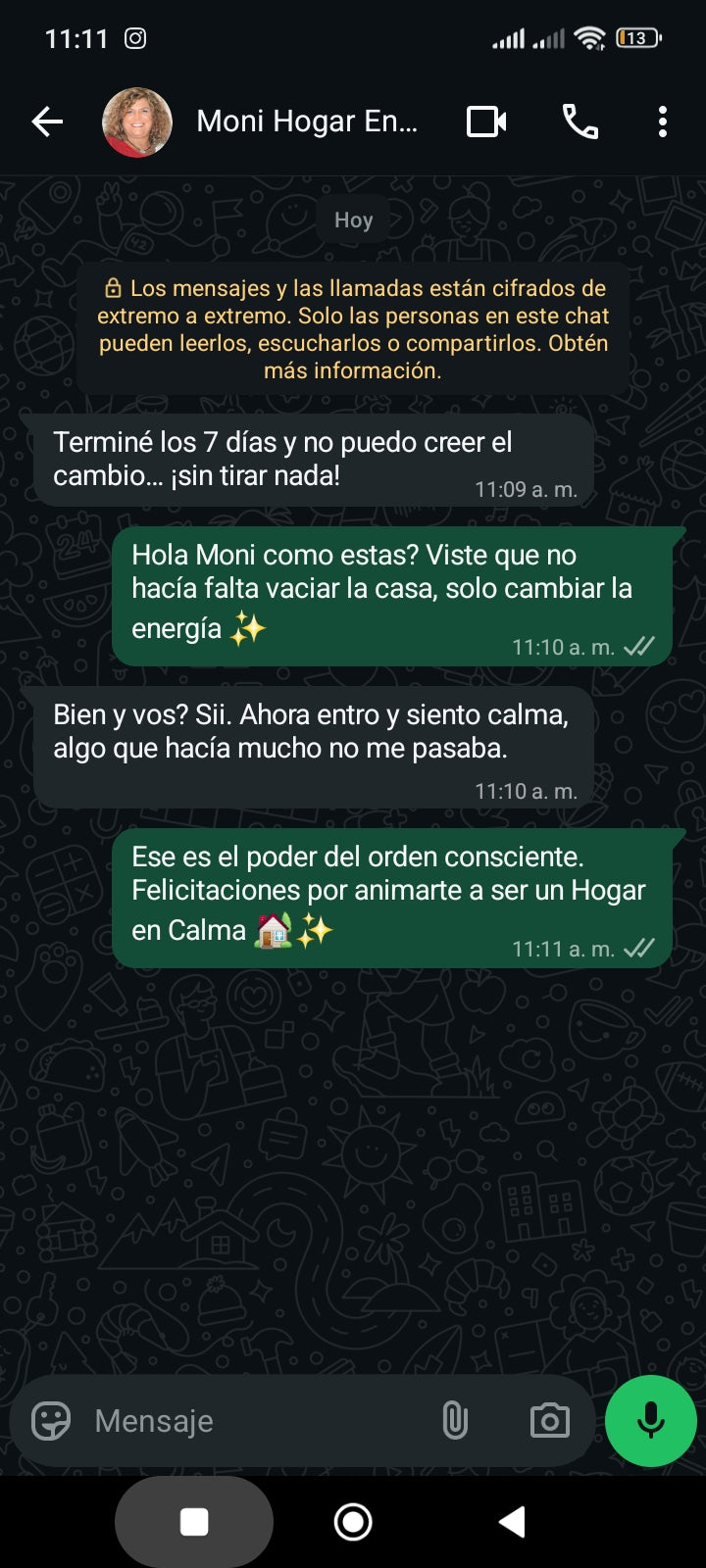
Task: Tap the green microphone button
Action: click(651, 1421)
